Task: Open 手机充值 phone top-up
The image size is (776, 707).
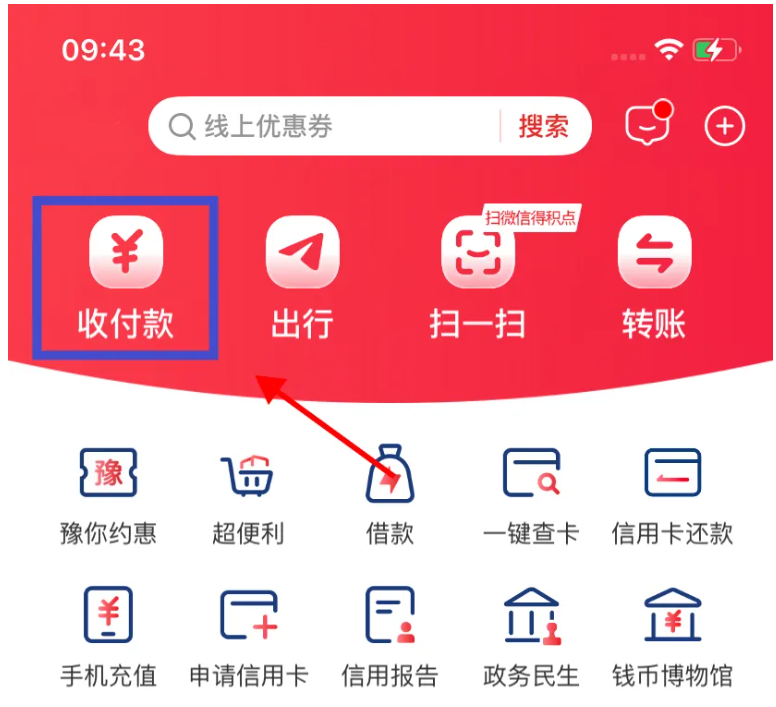Action: 108,638
